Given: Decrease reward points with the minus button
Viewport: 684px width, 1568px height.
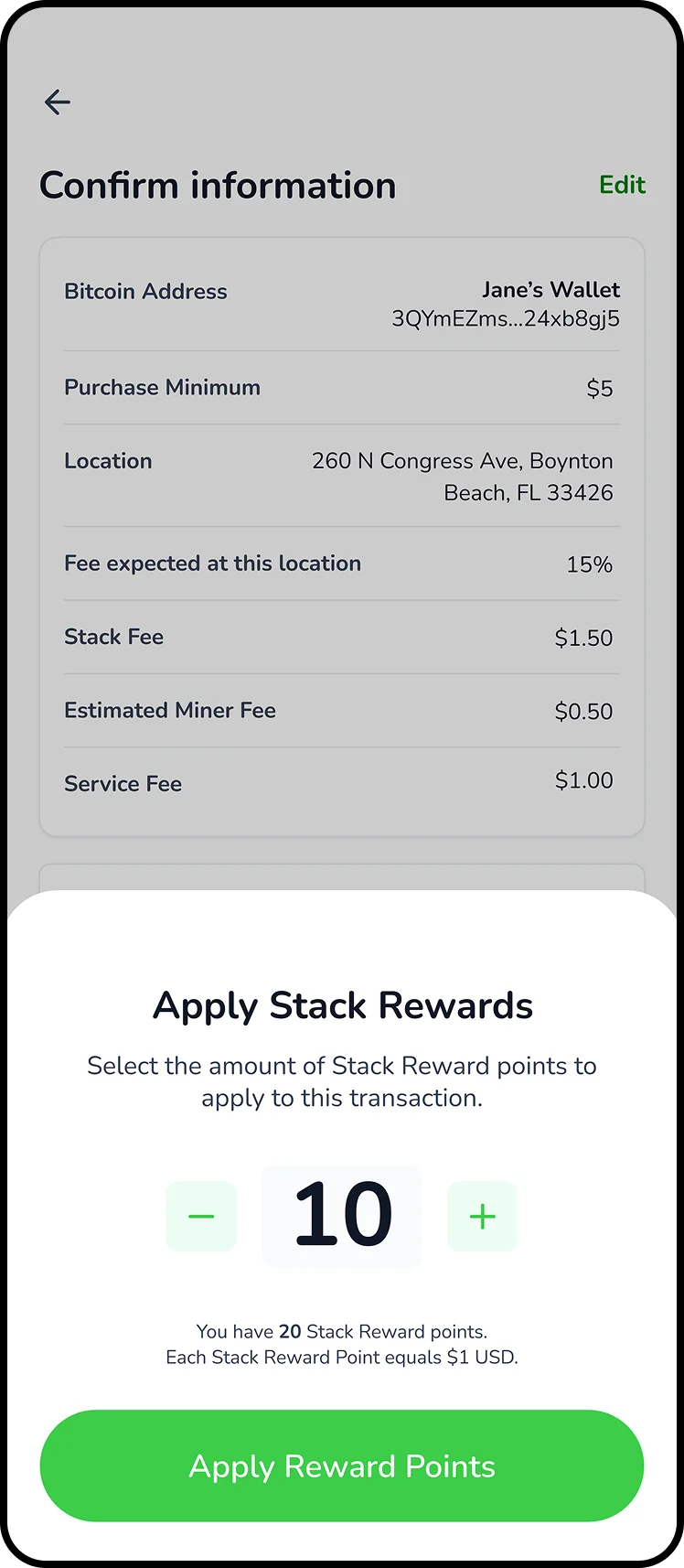Looking at the screenshot, I should pyautogui.click(x=201, y=1216).
